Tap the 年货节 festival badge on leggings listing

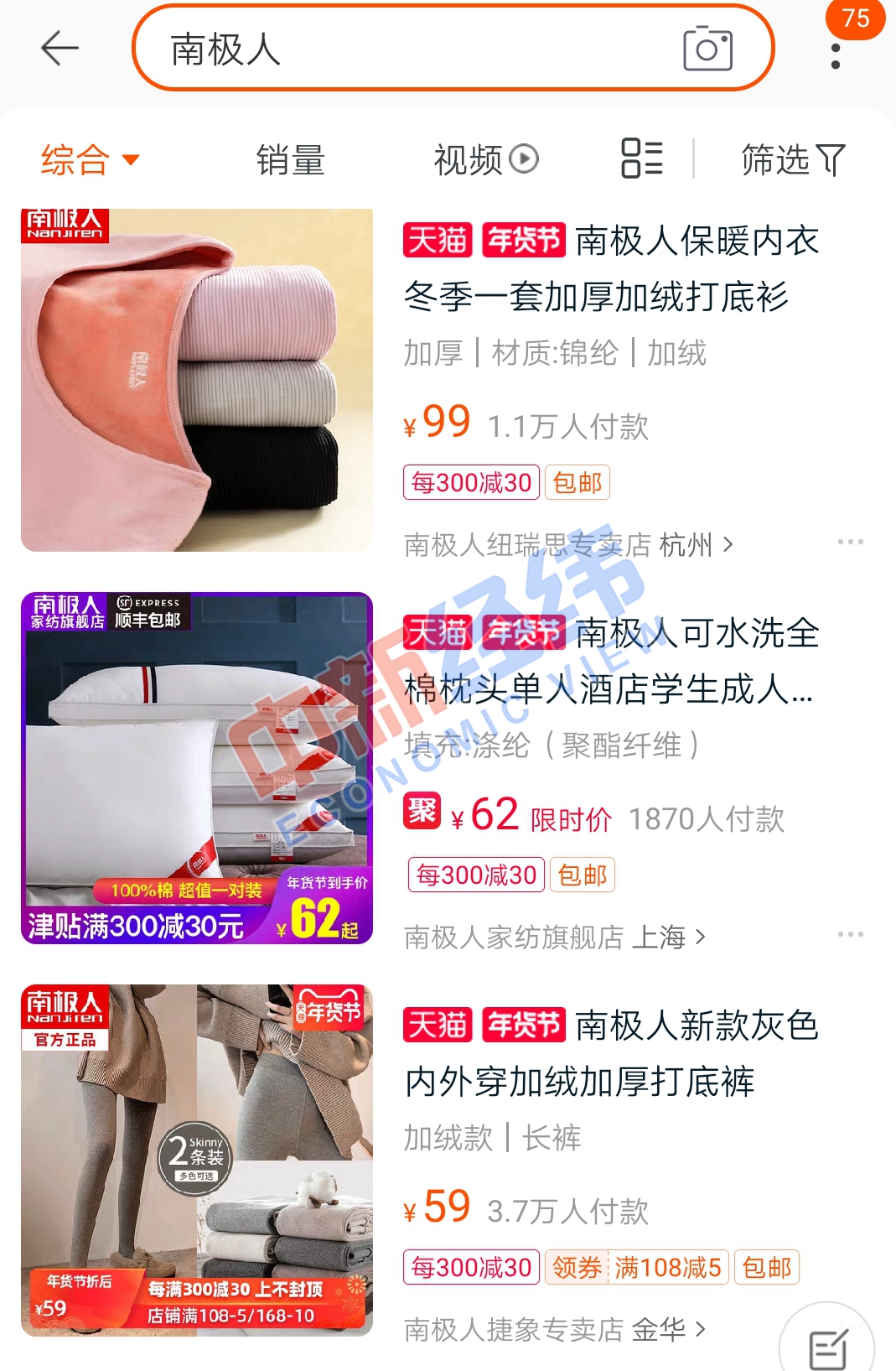click(523, 1025)
